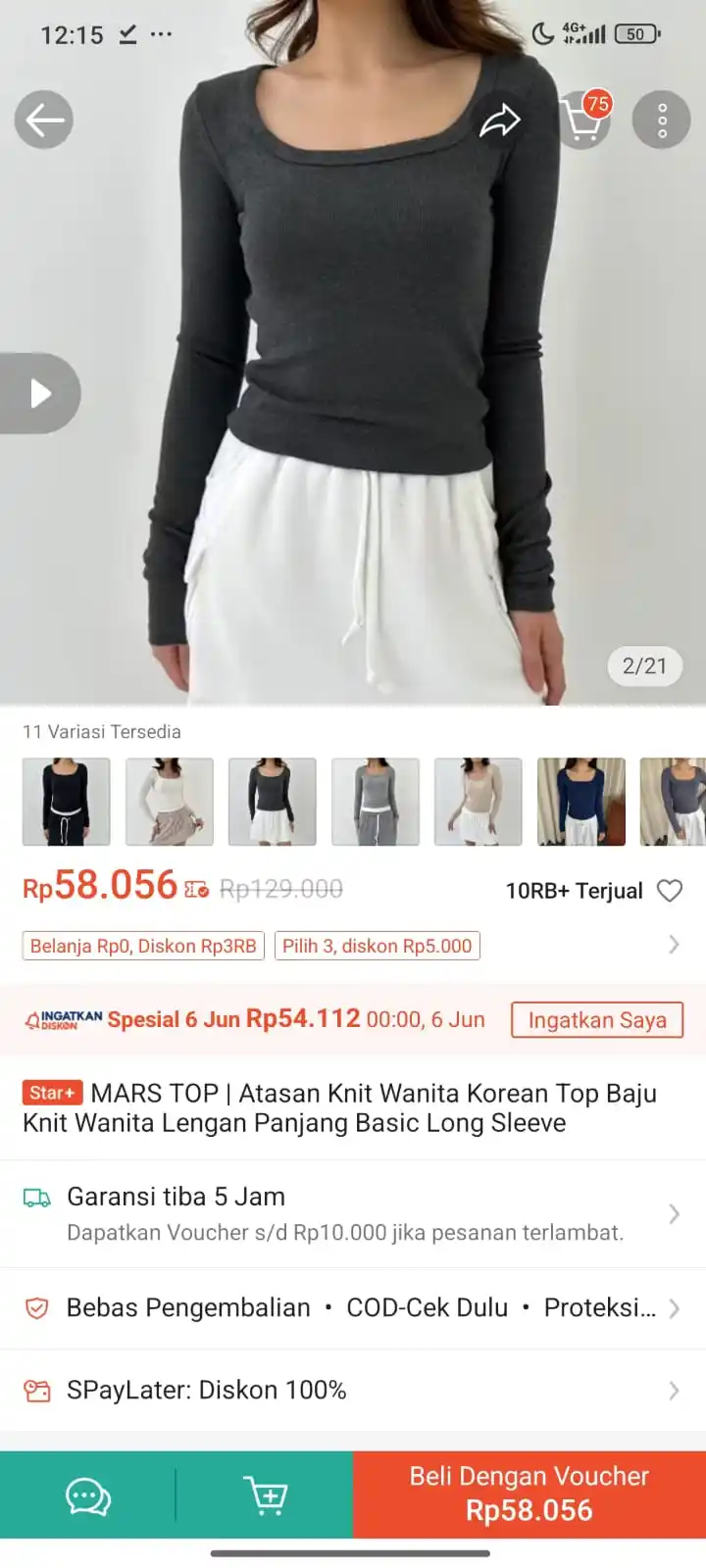Open the Pilih 3, diskon Rp5.000 promo
Viewport: 706px width, 1568px height.
coord(378,946)
